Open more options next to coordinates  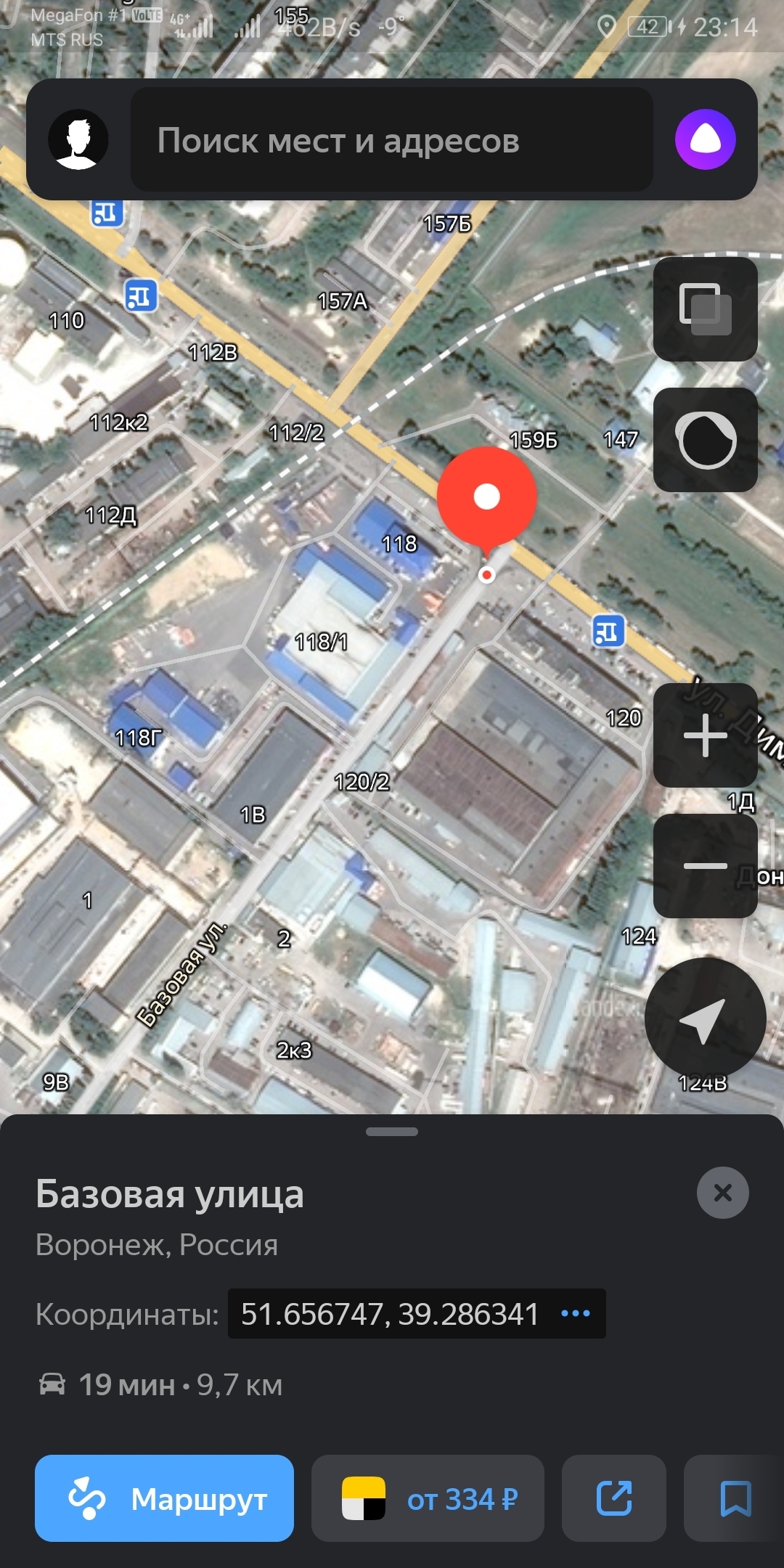point(576,1313)
